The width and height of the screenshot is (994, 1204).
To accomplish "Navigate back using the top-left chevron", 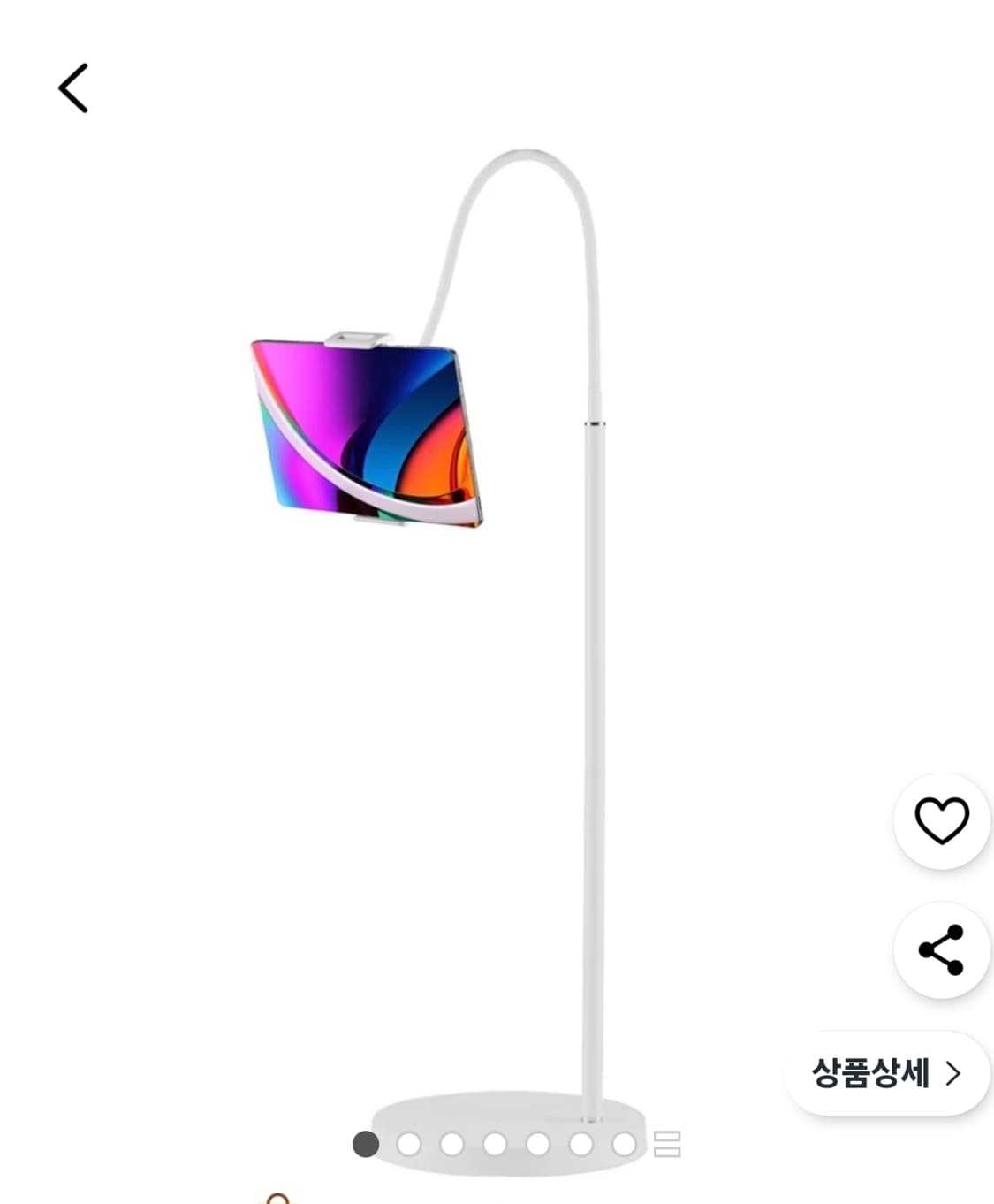I will tap(74, 87).
